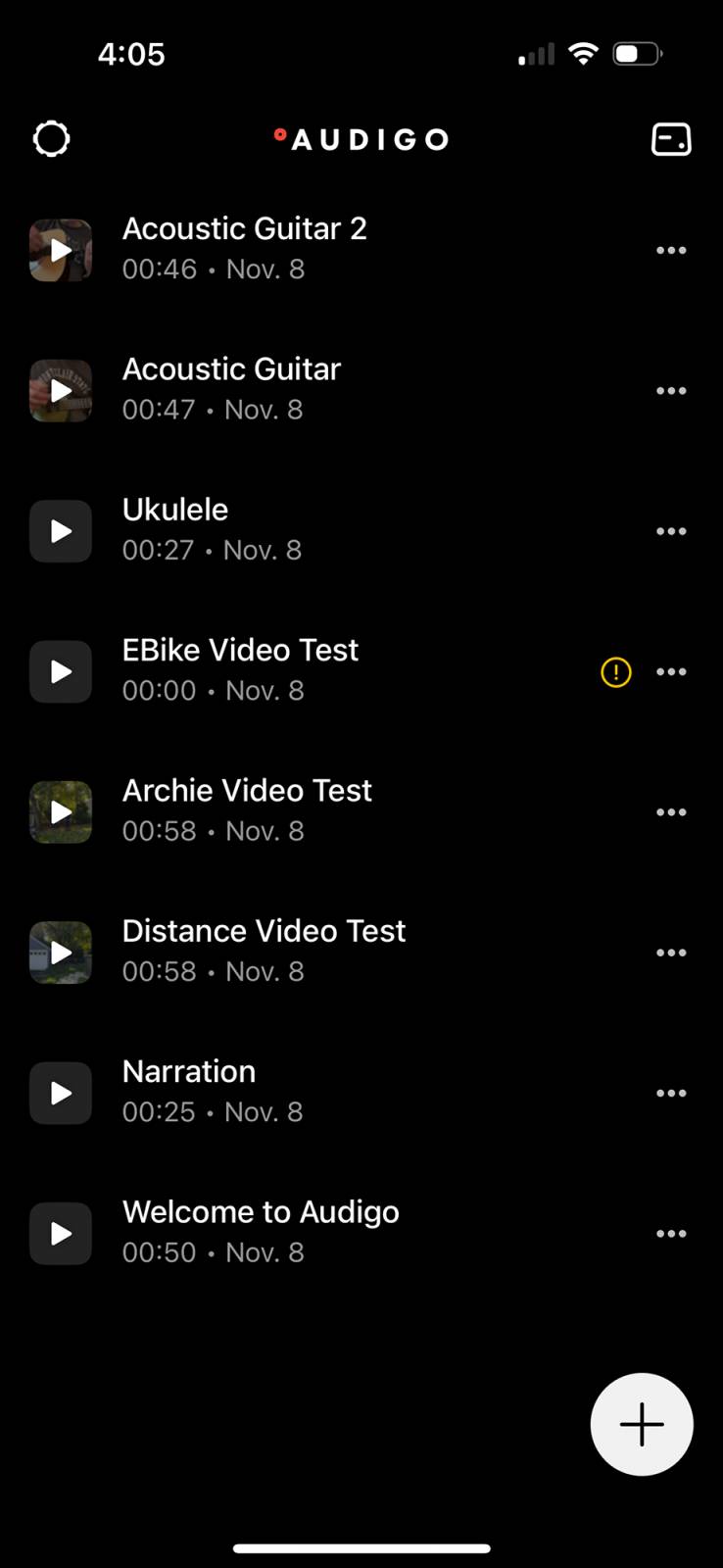
Task: Show more options for Acoustic Guitar
Action: [x=671, y=391]
